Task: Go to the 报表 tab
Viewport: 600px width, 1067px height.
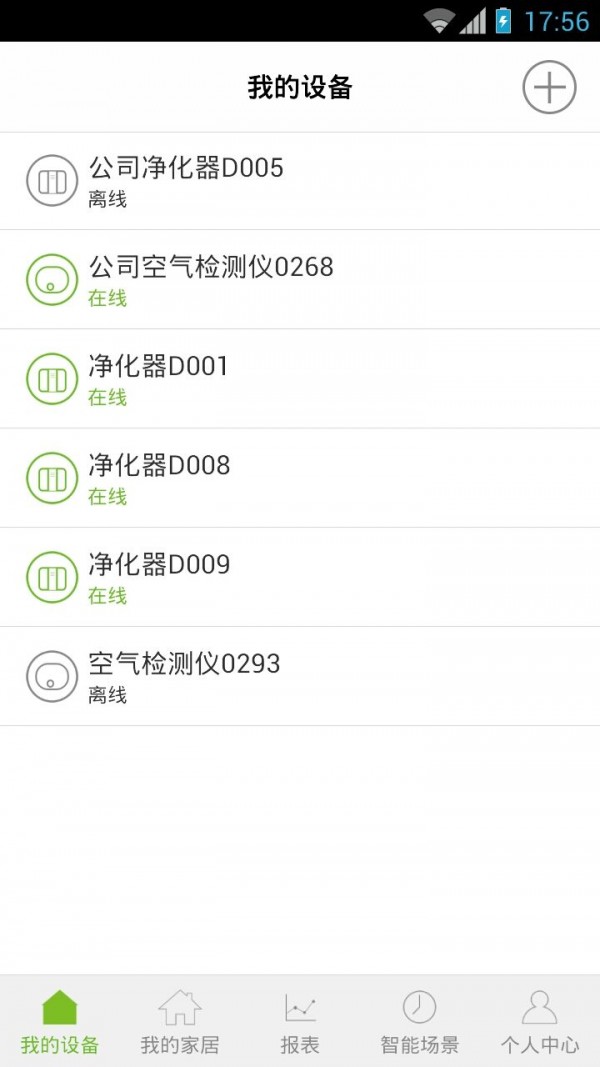Action: pyautogui.click(x=300, y=1021)
